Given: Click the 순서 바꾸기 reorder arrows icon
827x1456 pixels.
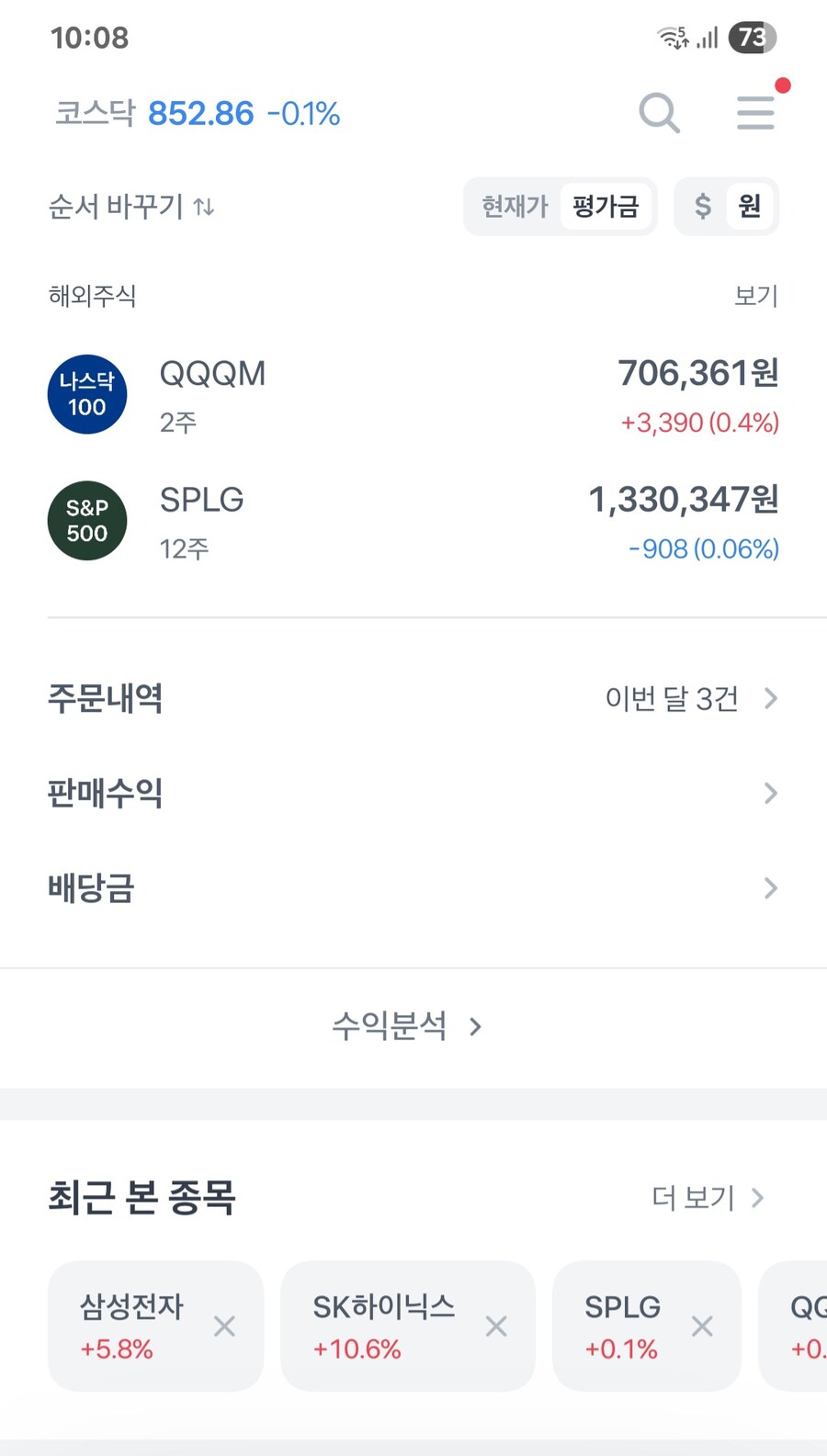Looking at the screenshot, I should click(x=204, y=207).
